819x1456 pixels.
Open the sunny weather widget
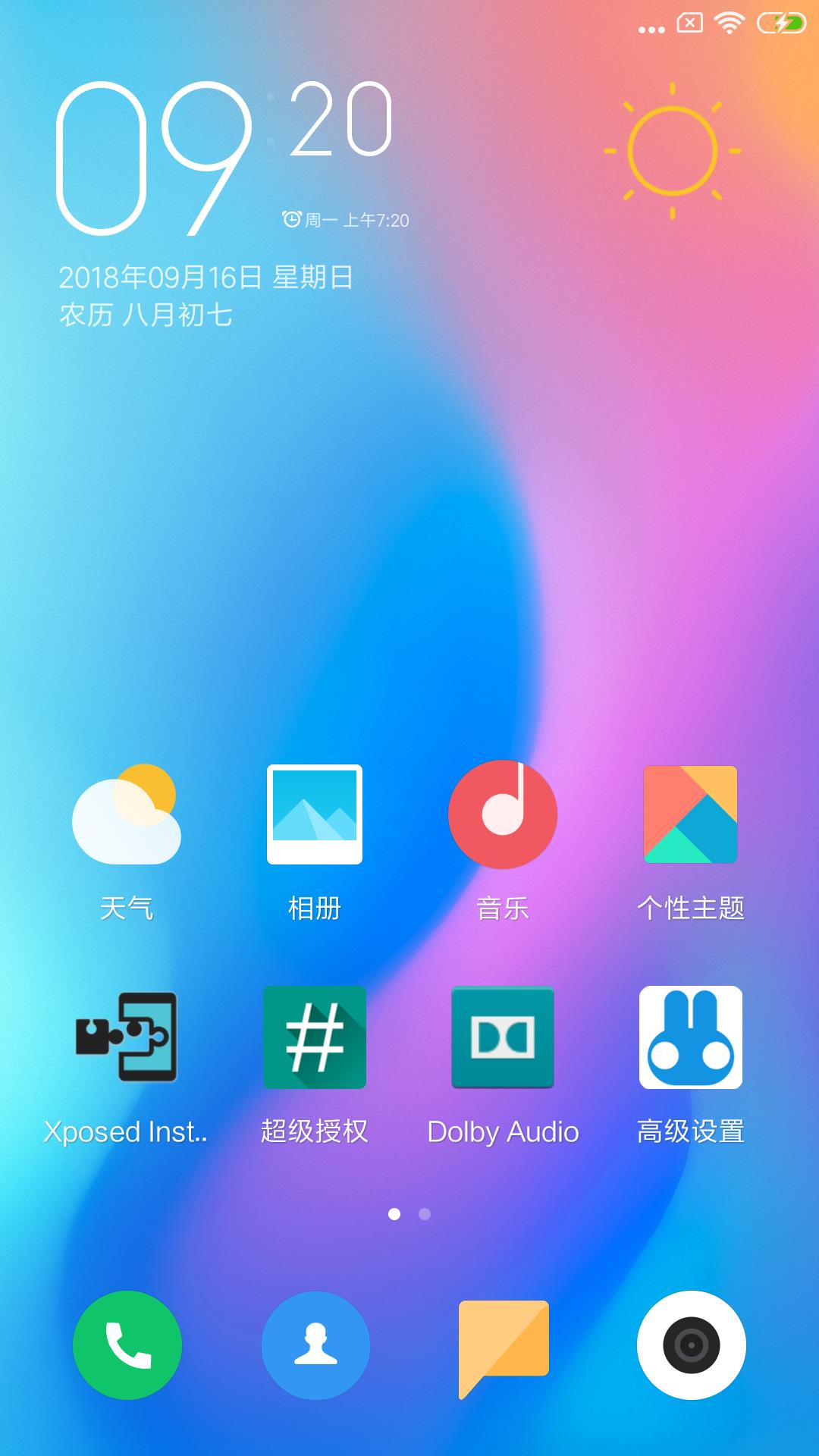(x=672, y=151)
